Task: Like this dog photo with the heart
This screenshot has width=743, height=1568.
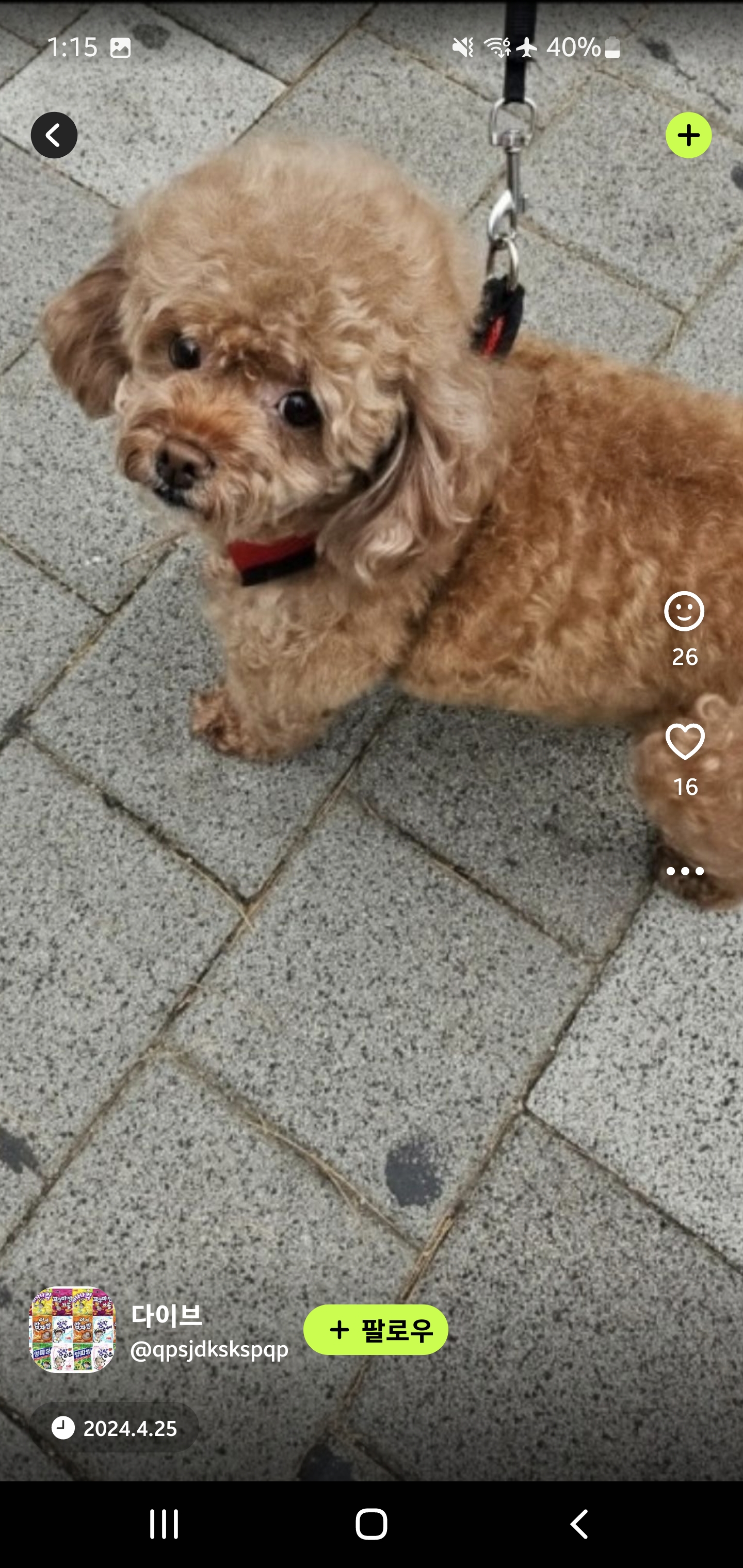Action: pos(685,741)
